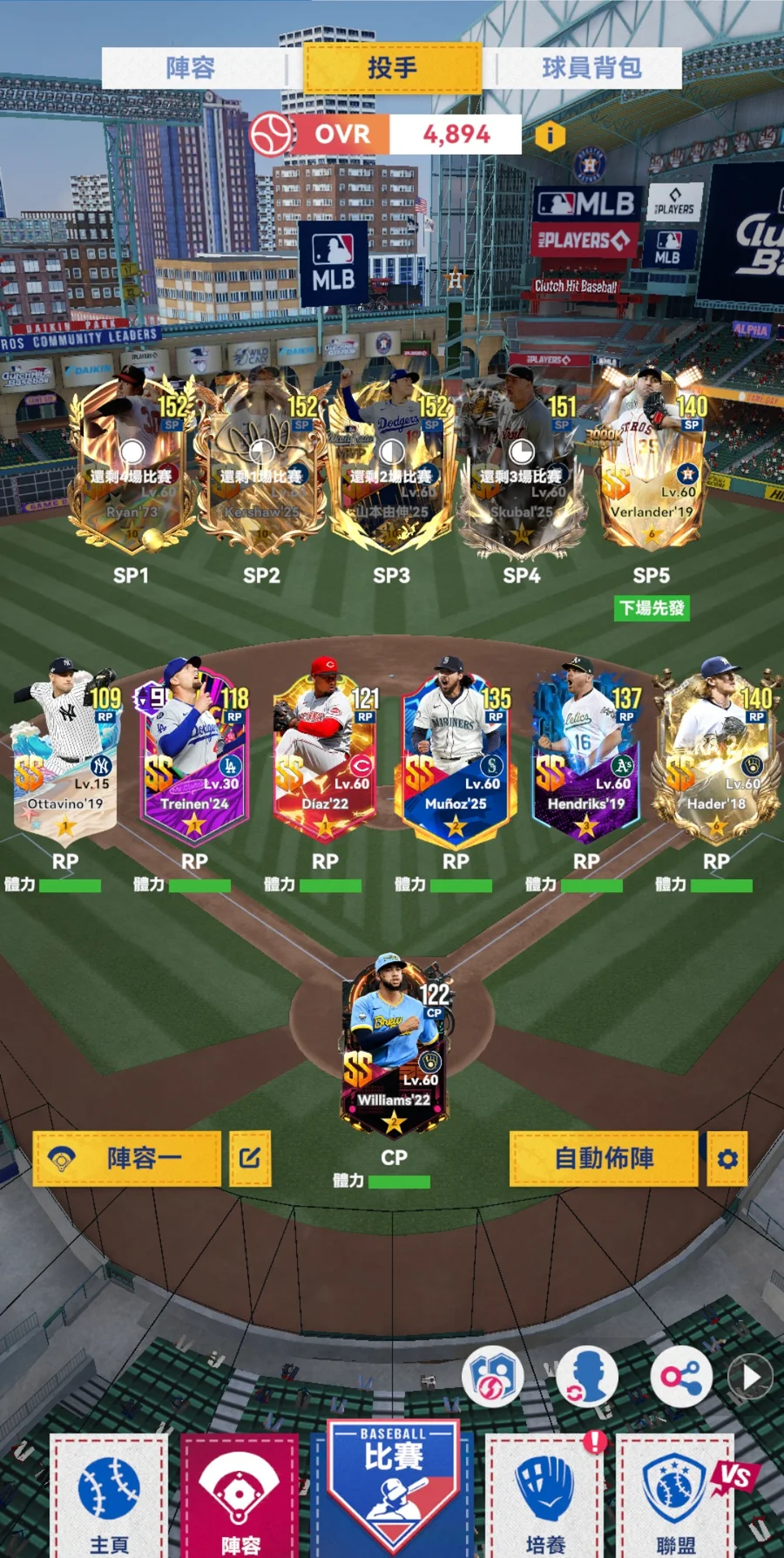Viewport: 784px width, 1558px height.
Task: Open the 比賽 match tab
Action: 394,1481
